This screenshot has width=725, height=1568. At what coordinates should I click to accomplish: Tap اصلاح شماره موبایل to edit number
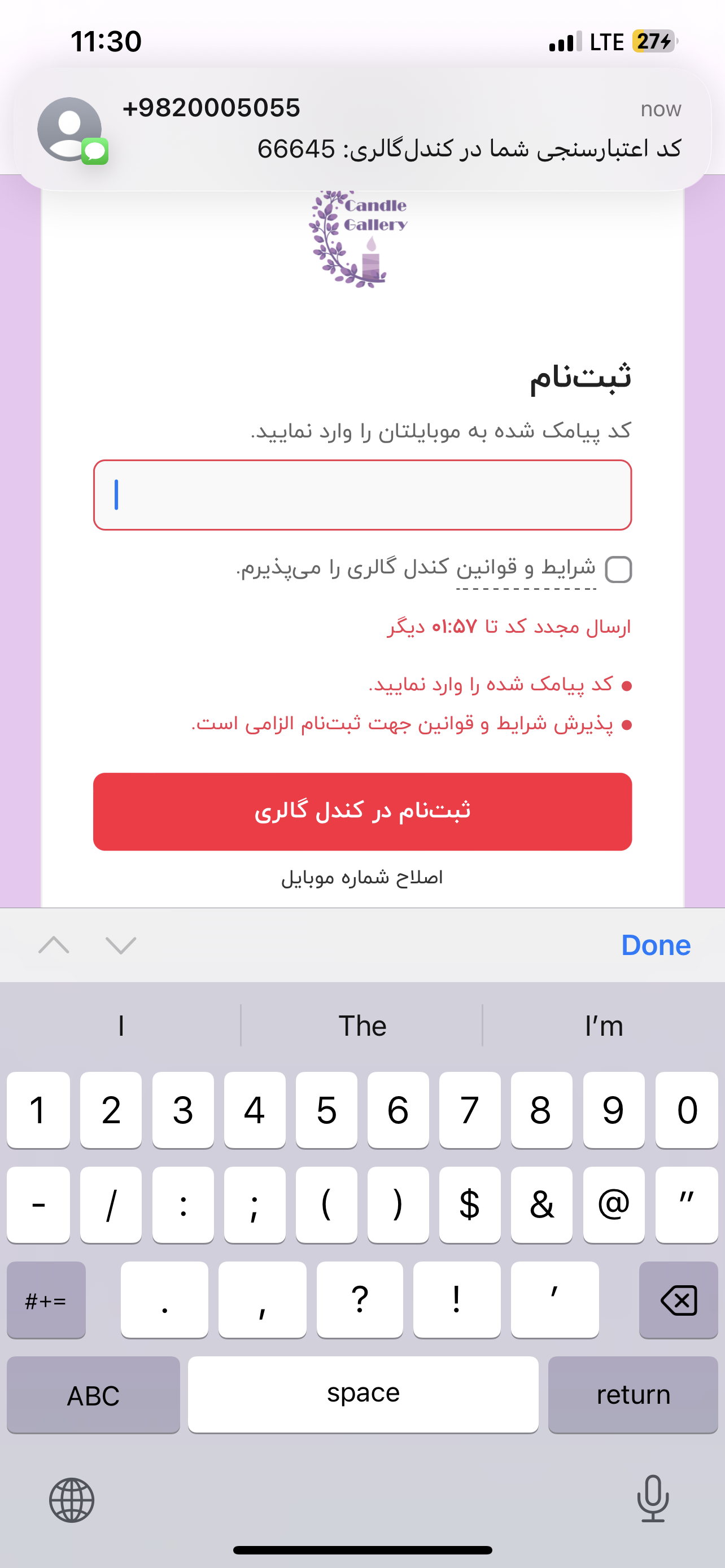362,877
